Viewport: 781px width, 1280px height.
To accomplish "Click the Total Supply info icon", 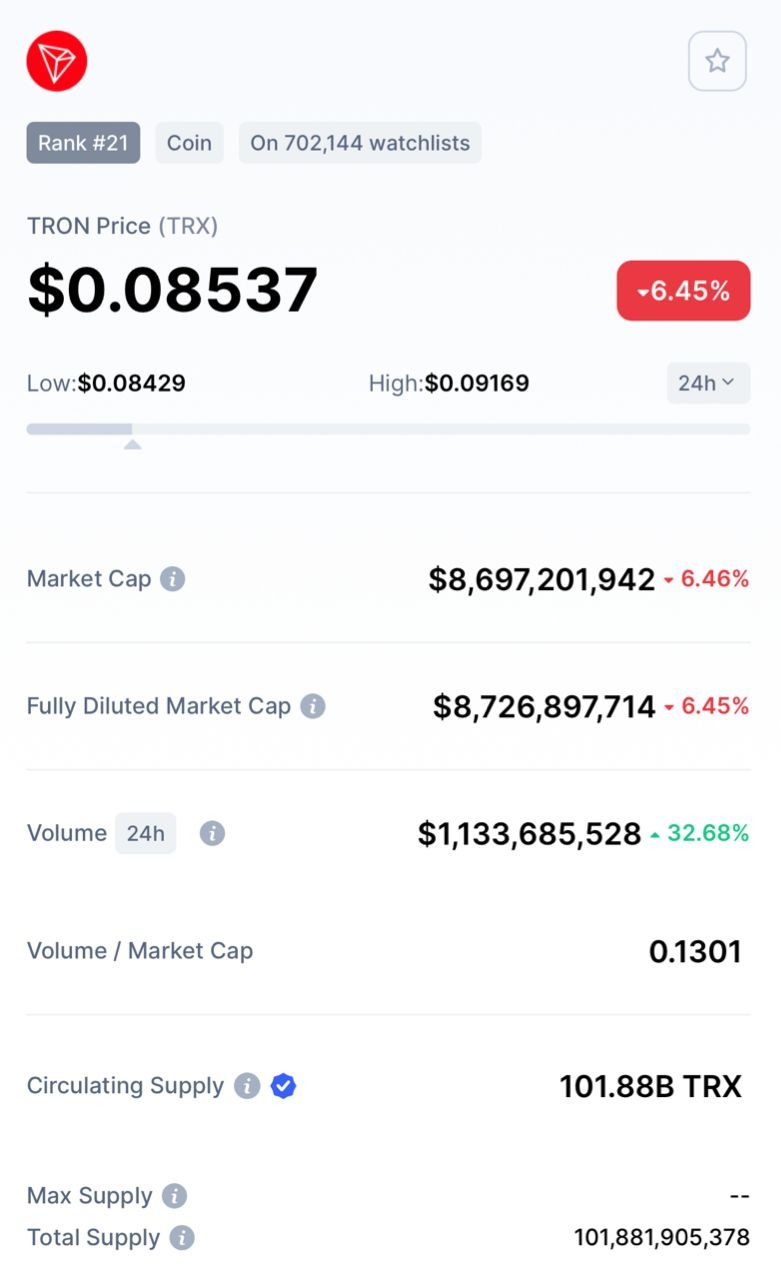I will [x=183, y=1238].
